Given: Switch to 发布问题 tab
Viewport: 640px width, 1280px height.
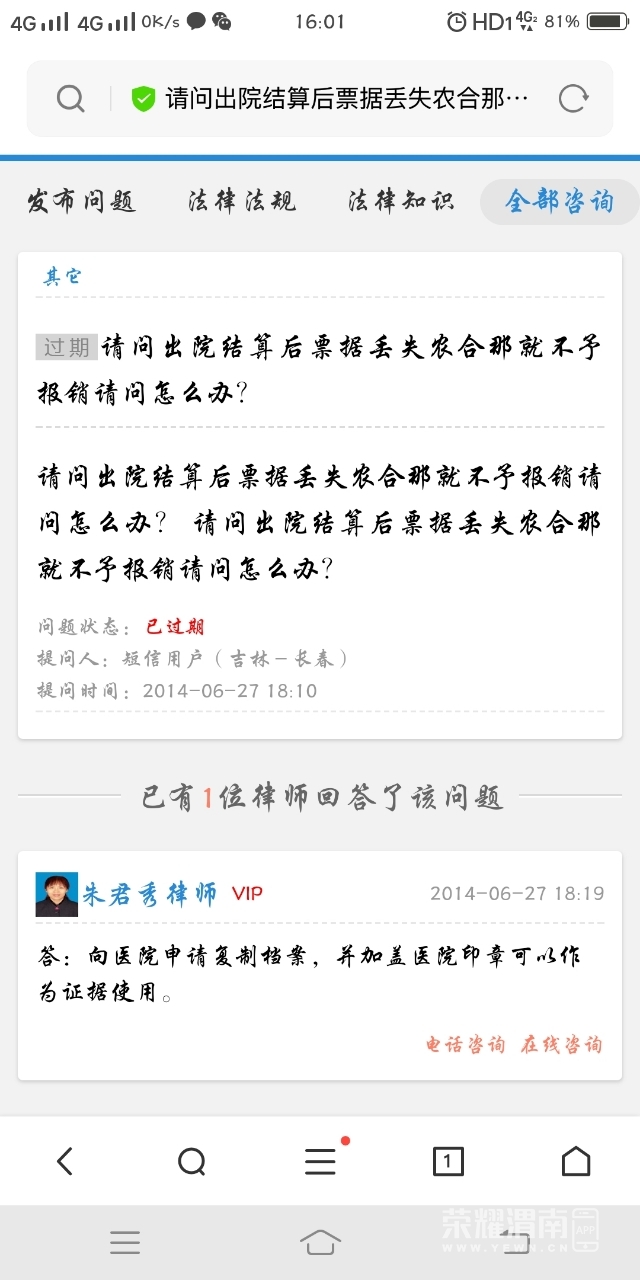Looking at the screenshot, I should pos(81,201).
